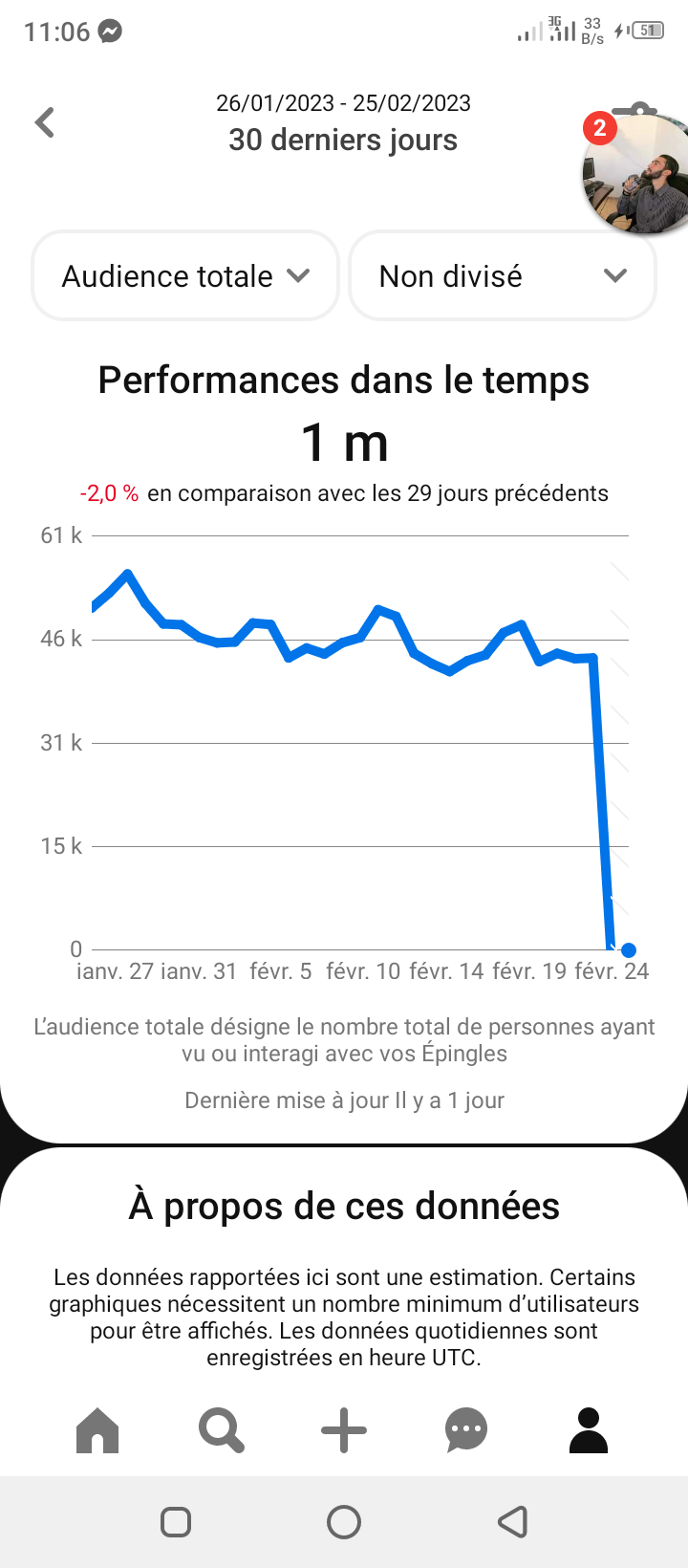Go to the Home tab
Screen dimensions: 688x1568
click(97, 1431)
